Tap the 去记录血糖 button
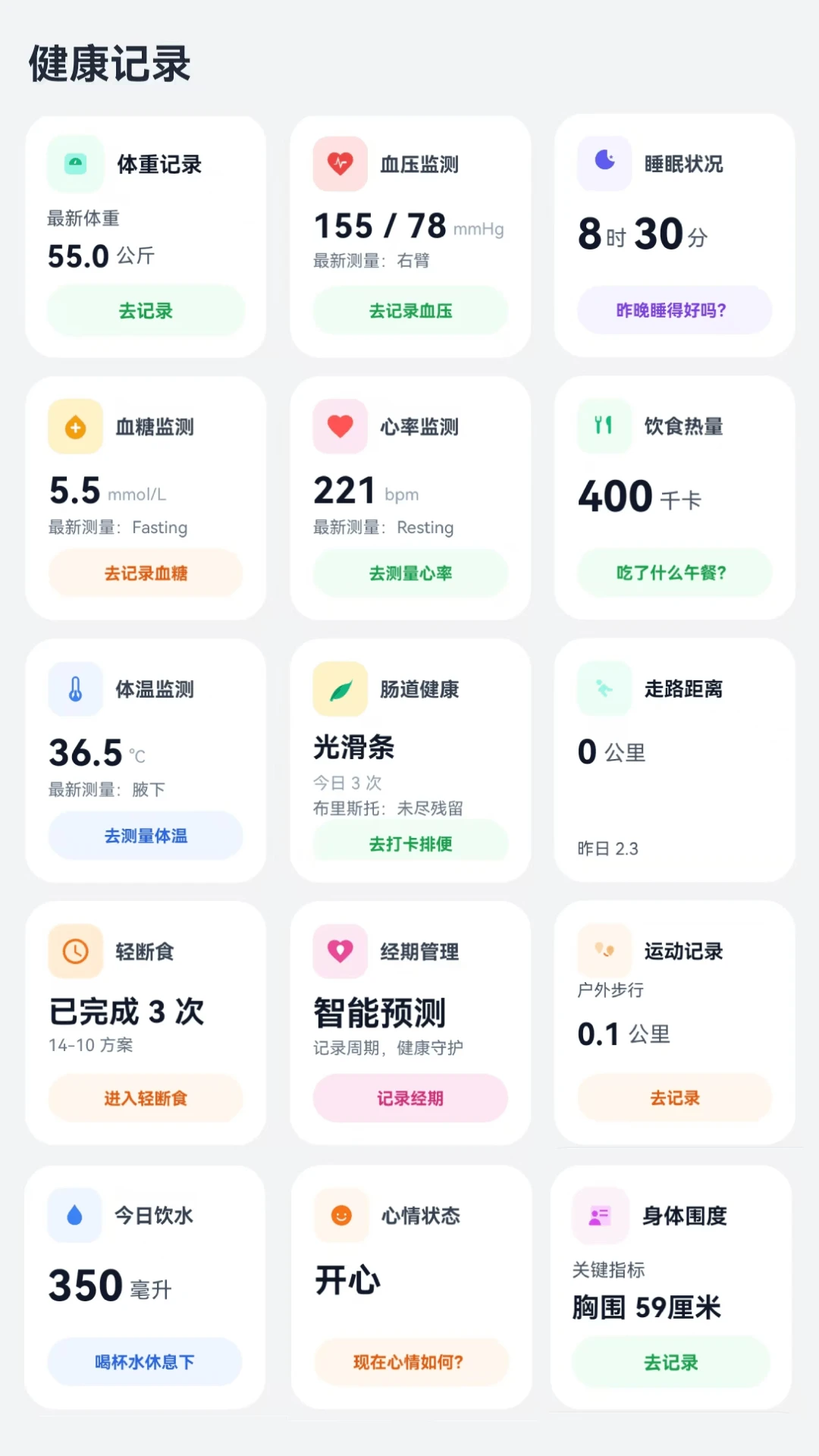819x1456 pixels. 146,573
